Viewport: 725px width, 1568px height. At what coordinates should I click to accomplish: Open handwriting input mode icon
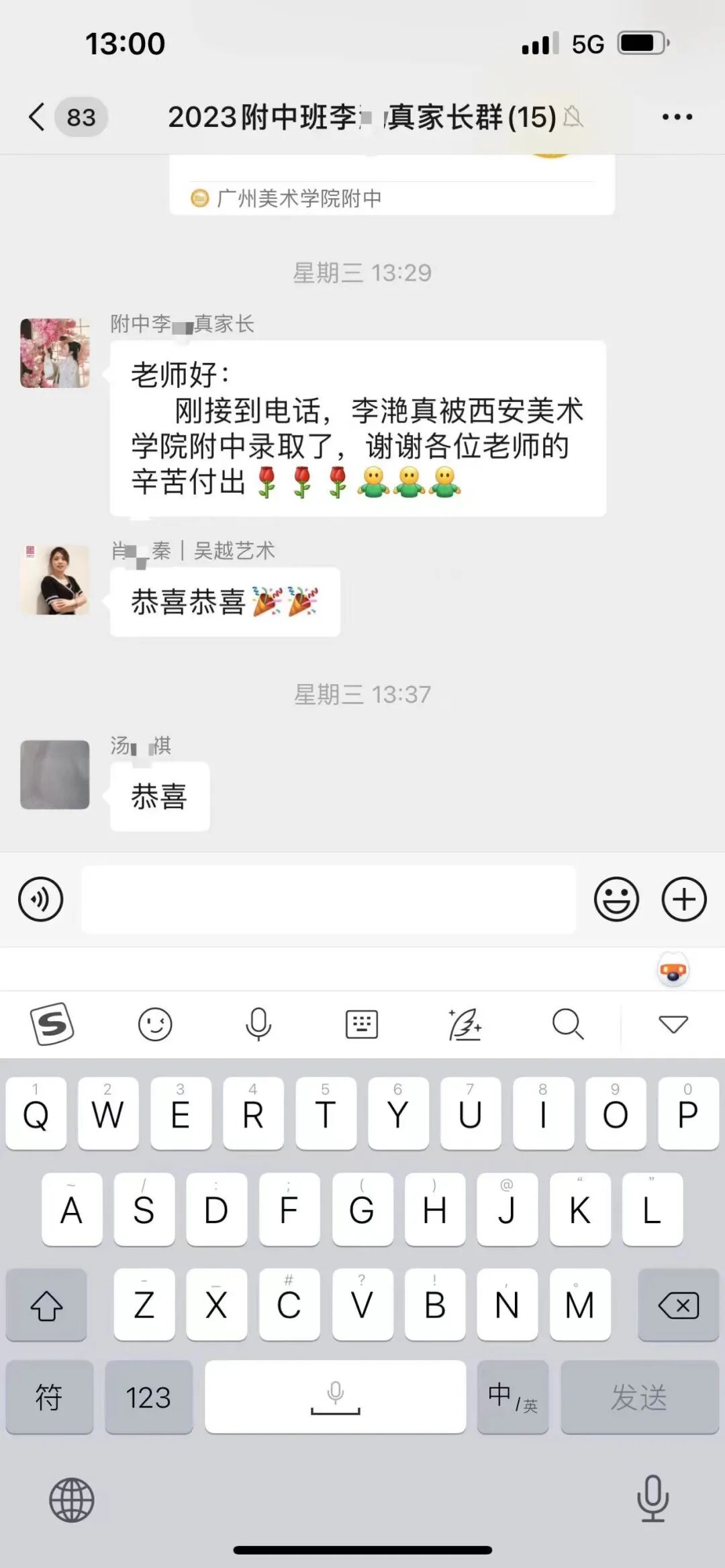point(465,1025)
